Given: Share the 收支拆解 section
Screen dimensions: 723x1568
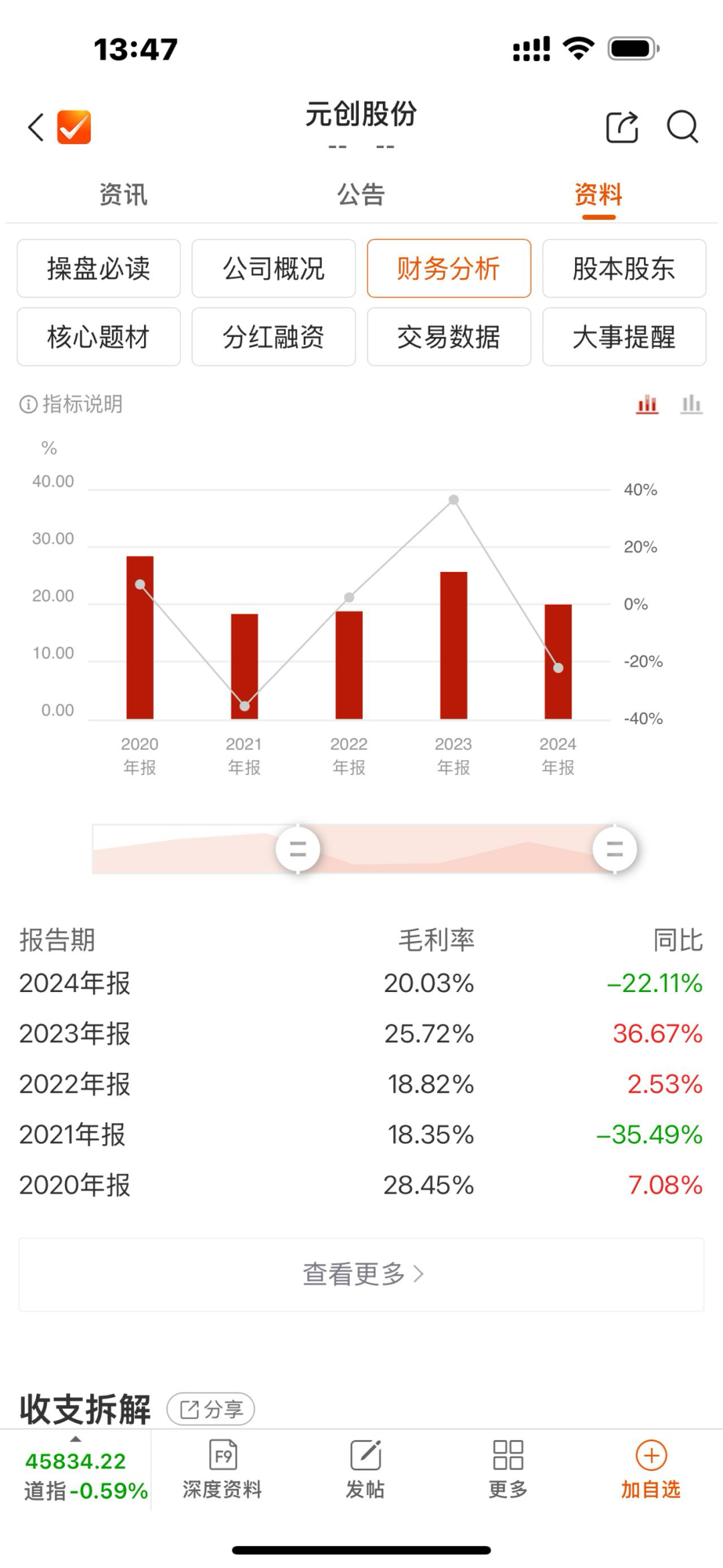Looking at the screenshot, I should coord(211,1409).
